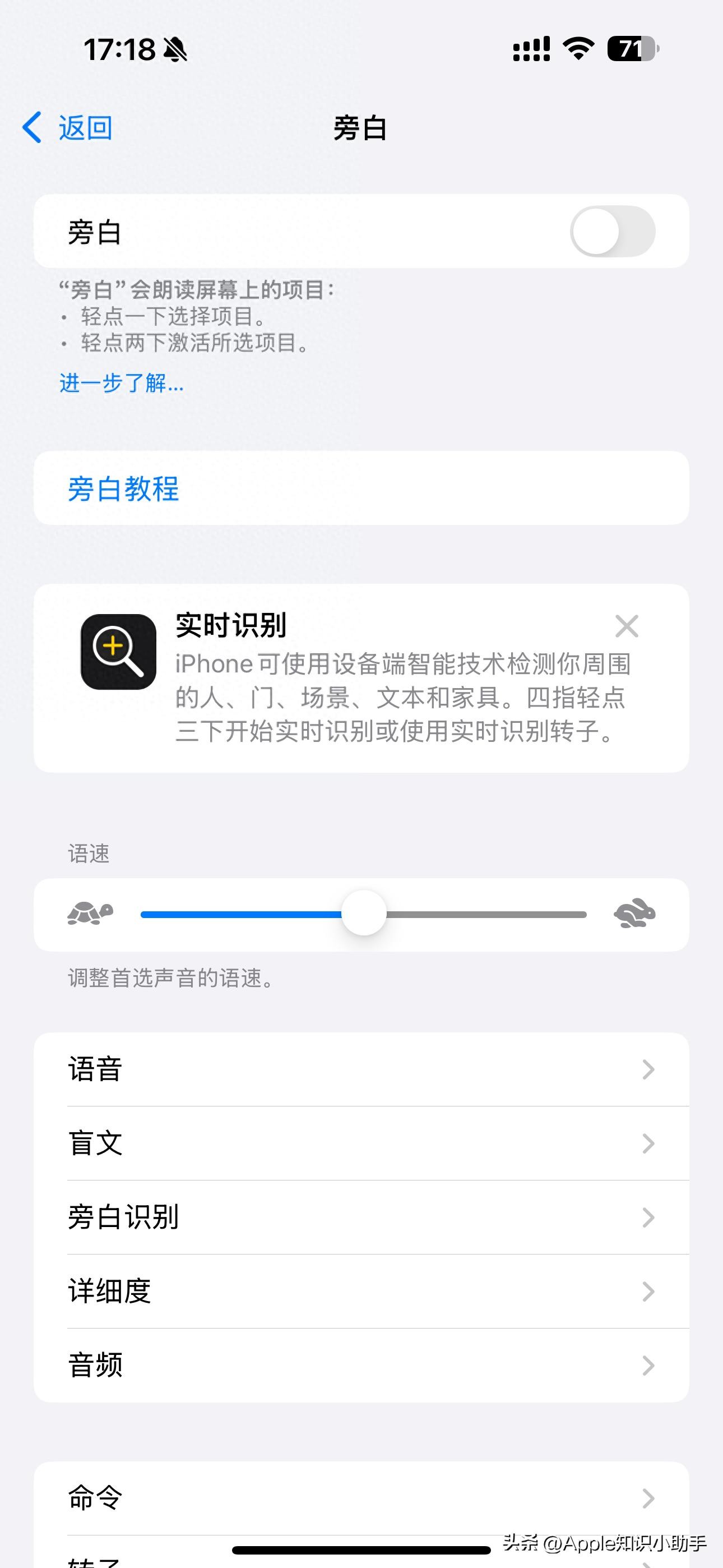This screenshot has width=723, height=1568.
Task: Open the 盲文 settings
Action: click(360, 1143)
